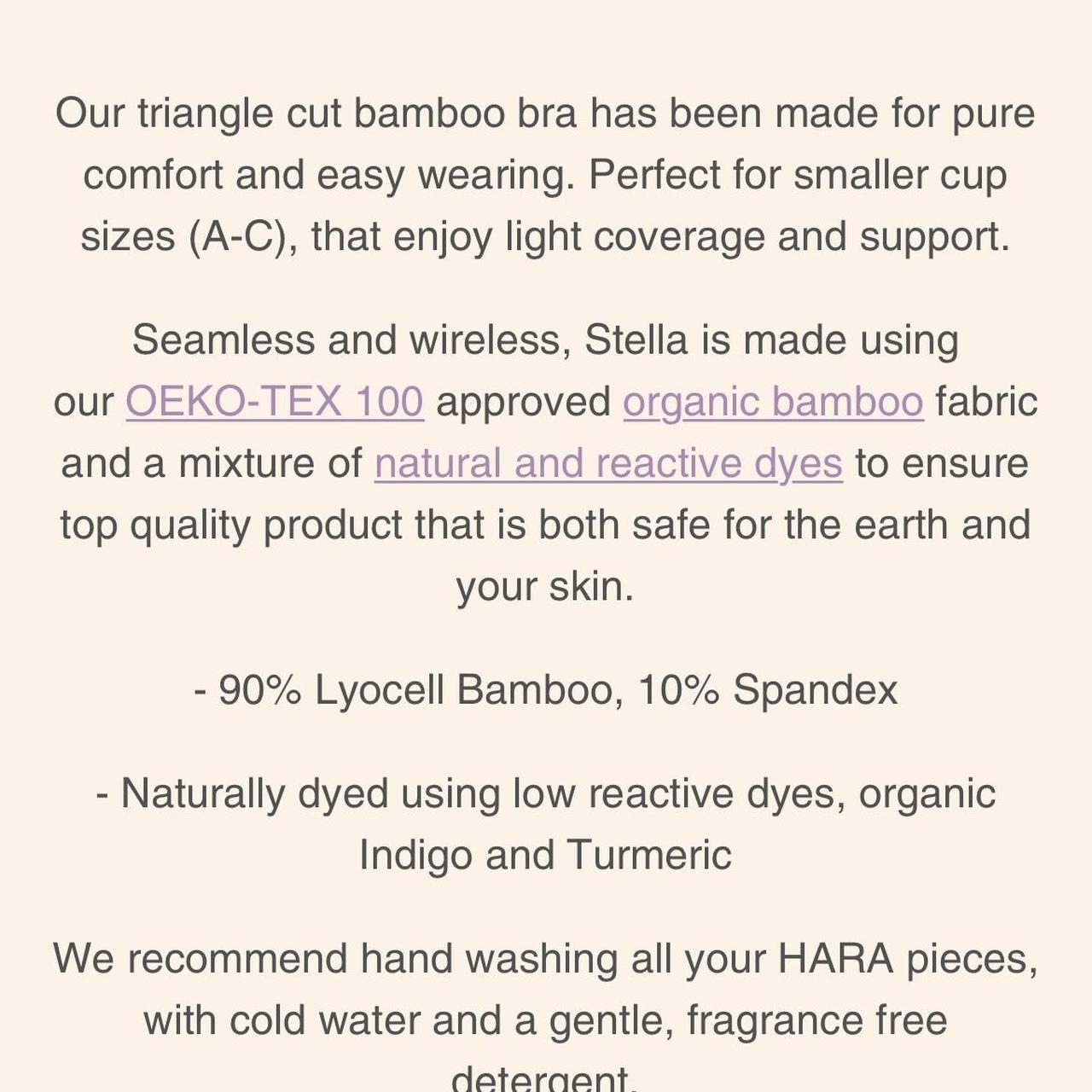Visit the natural and reactive dyes link
This screenshot has height=1092, width=1092.
pos(608,463)
